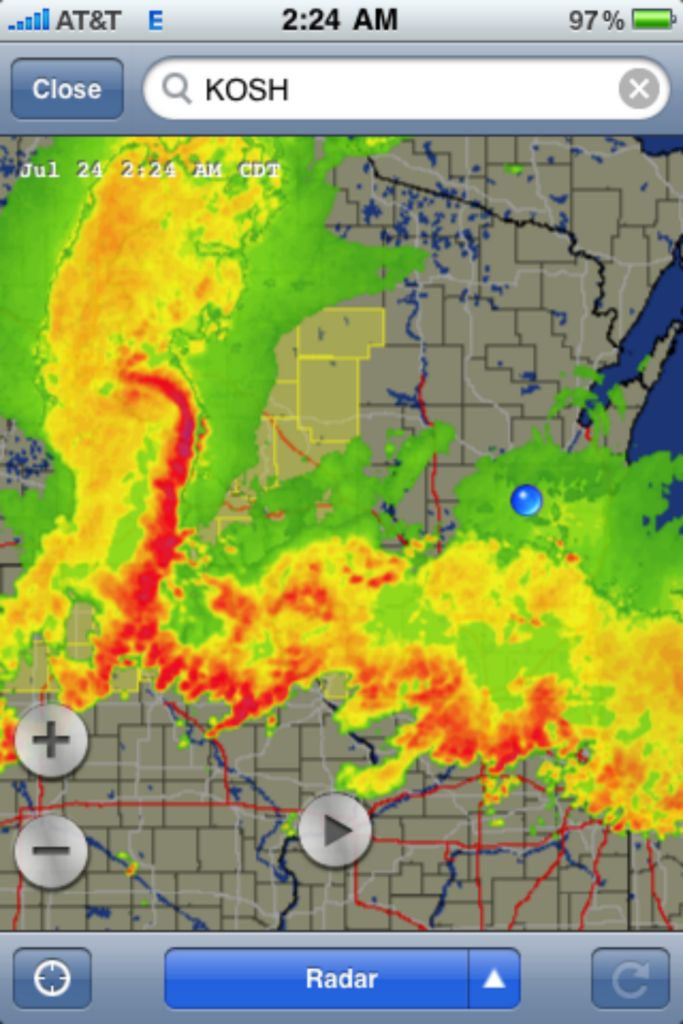Center map on current location
Screen dimensions: 683x1024
point(52,978)
